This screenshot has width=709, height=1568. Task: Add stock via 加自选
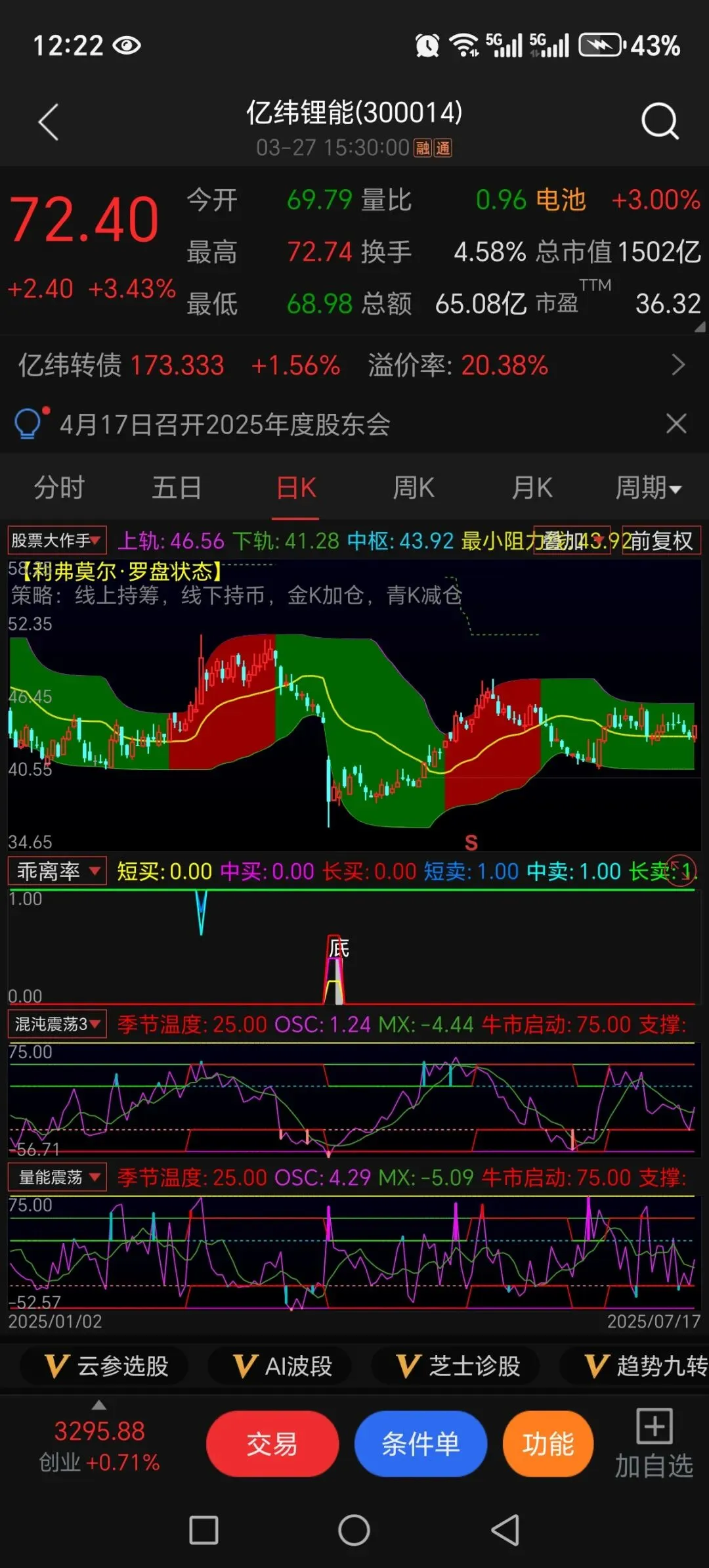point(654,1444)
